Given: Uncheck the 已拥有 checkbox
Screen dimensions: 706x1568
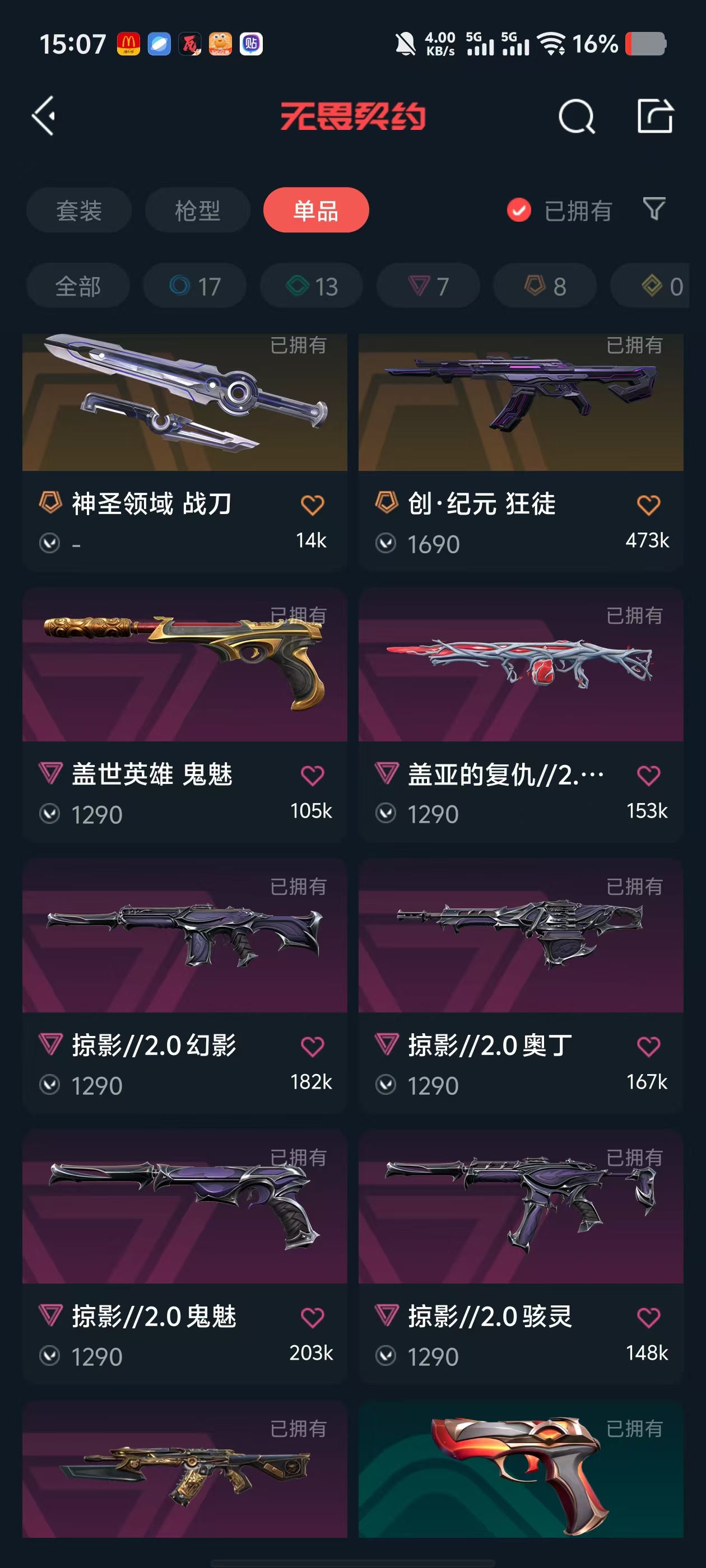Looking at the screenshot, I should click(x=519, y=211).
